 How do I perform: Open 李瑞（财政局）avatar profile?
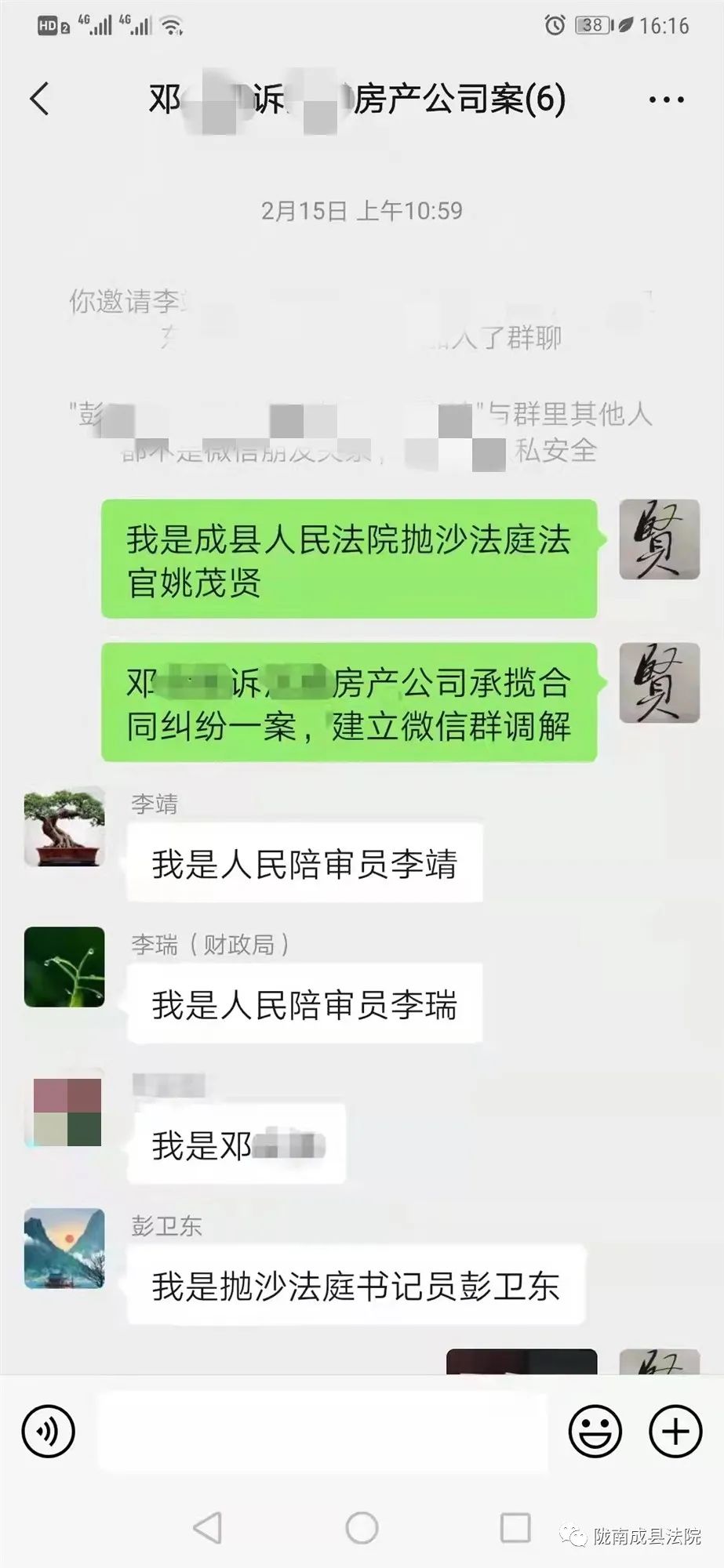(64, 967)
